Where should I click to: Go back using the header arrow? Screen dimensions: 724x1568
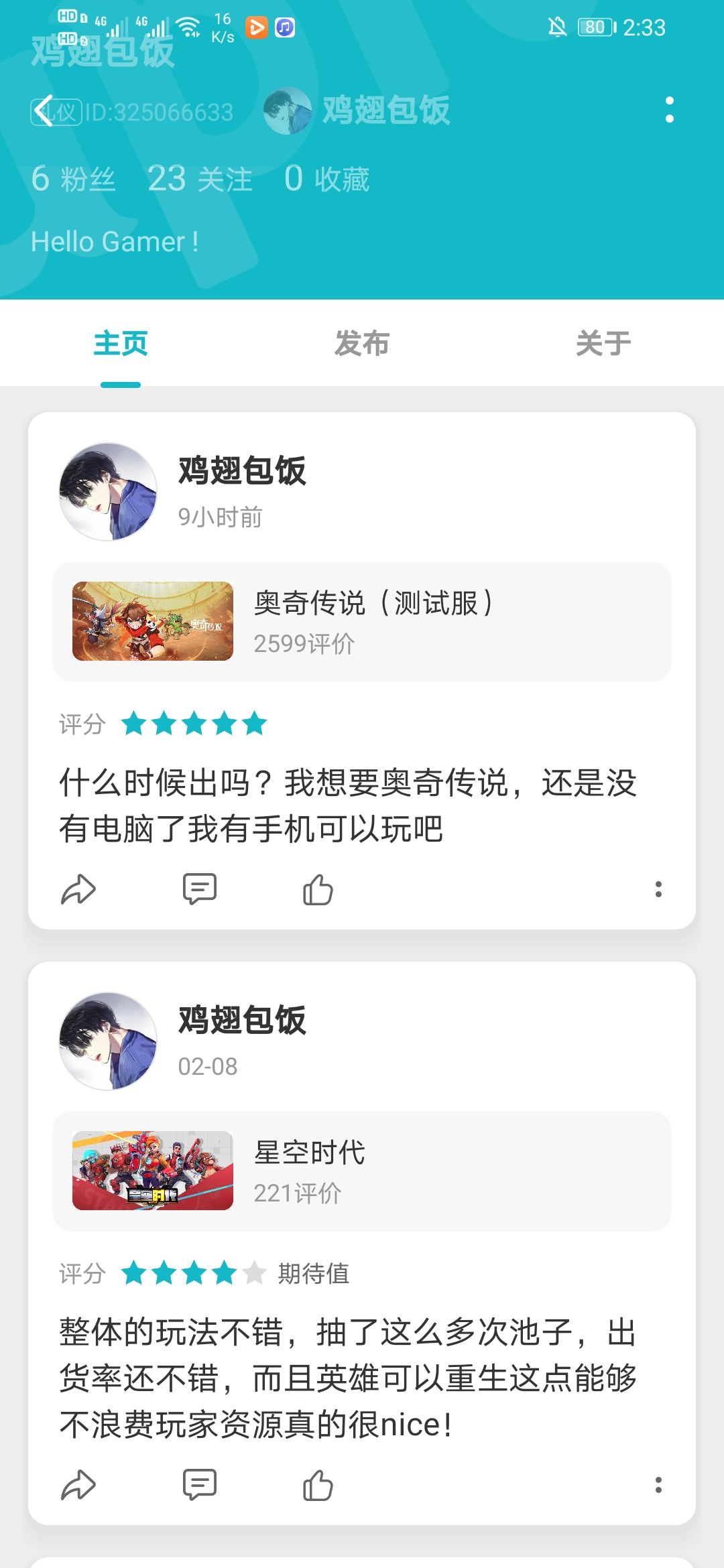[44, 111]
